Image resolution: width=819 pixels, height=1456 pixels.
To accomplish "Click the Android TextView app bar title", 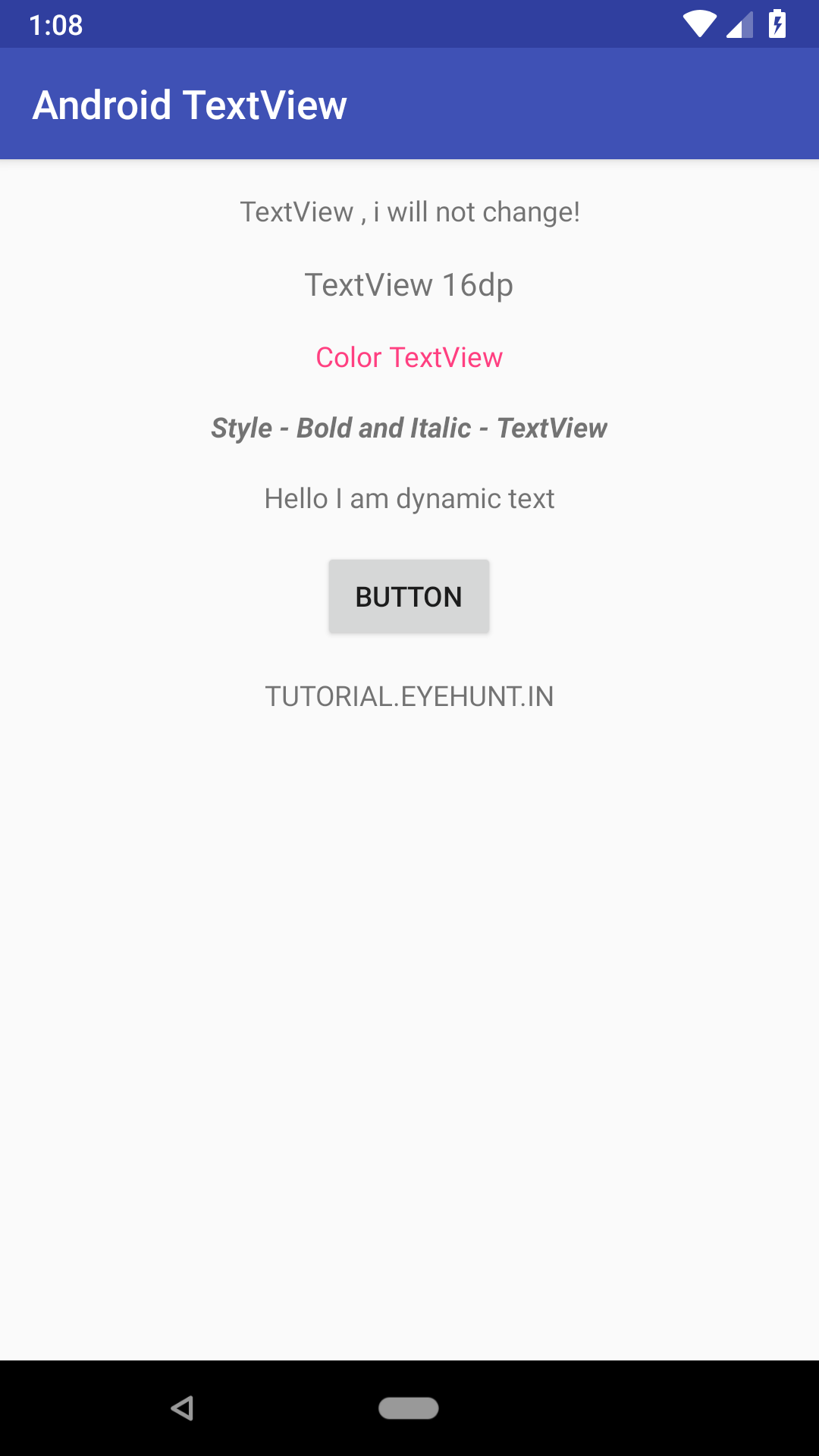I will coord(189,104).
